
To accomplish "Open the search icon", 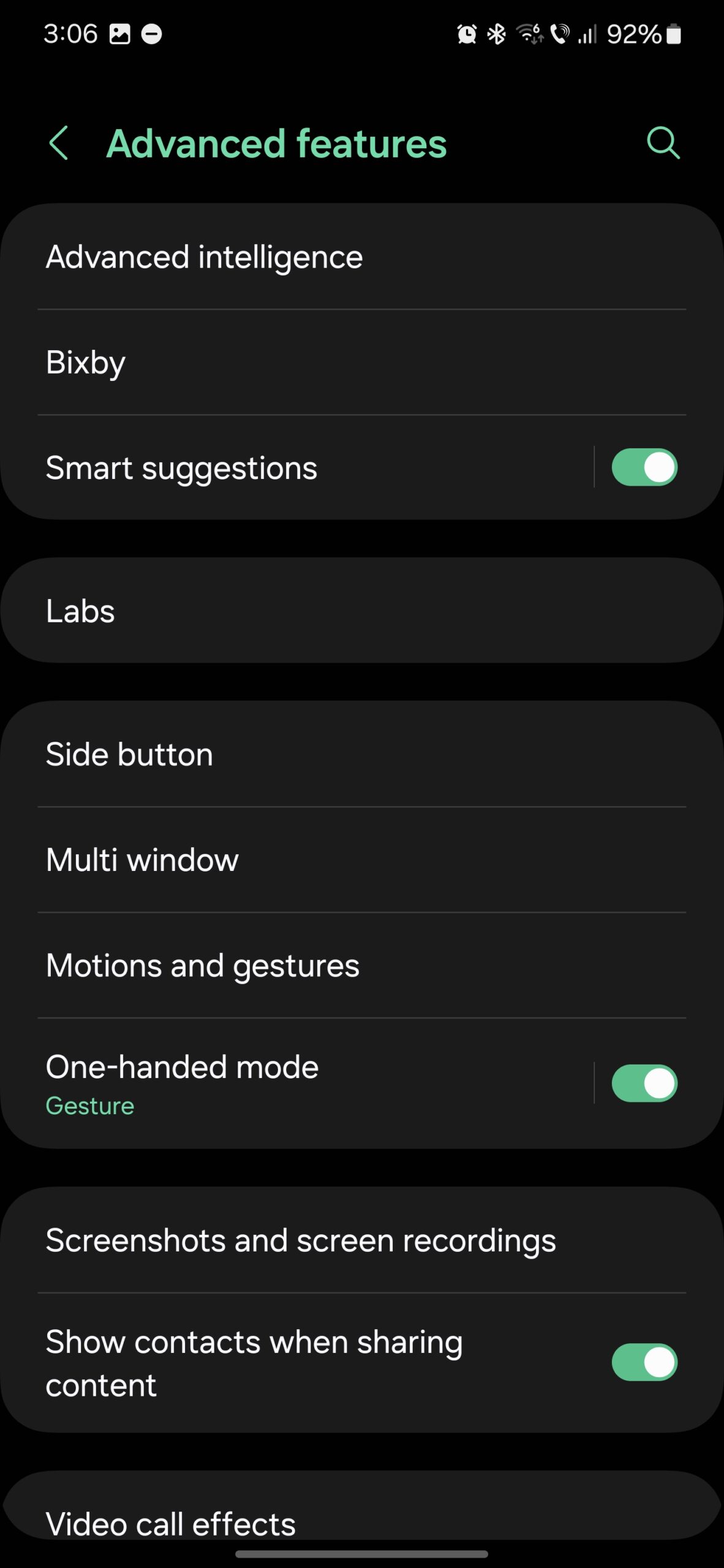I will 663,143.
